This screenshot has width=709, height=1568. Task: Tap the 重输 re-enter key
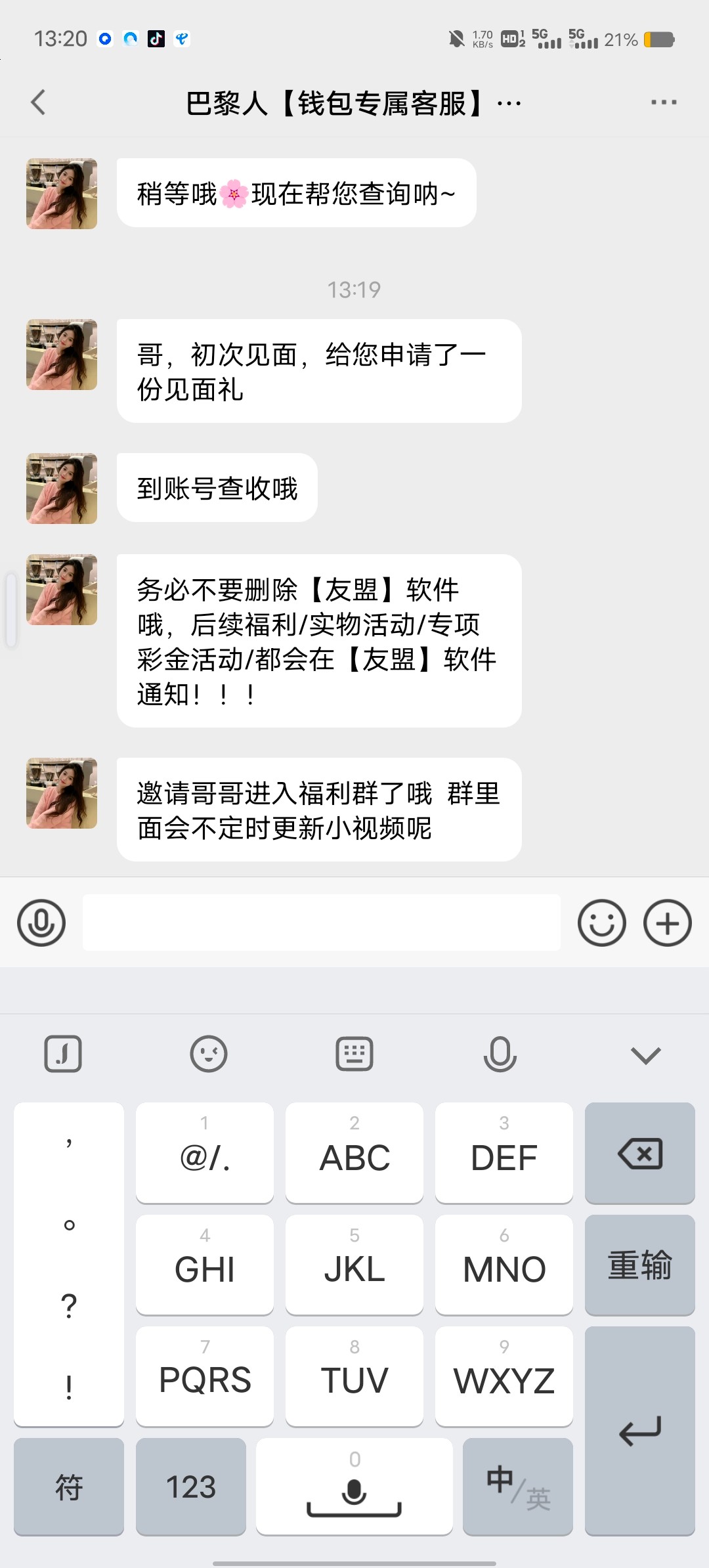[639, 1265]
